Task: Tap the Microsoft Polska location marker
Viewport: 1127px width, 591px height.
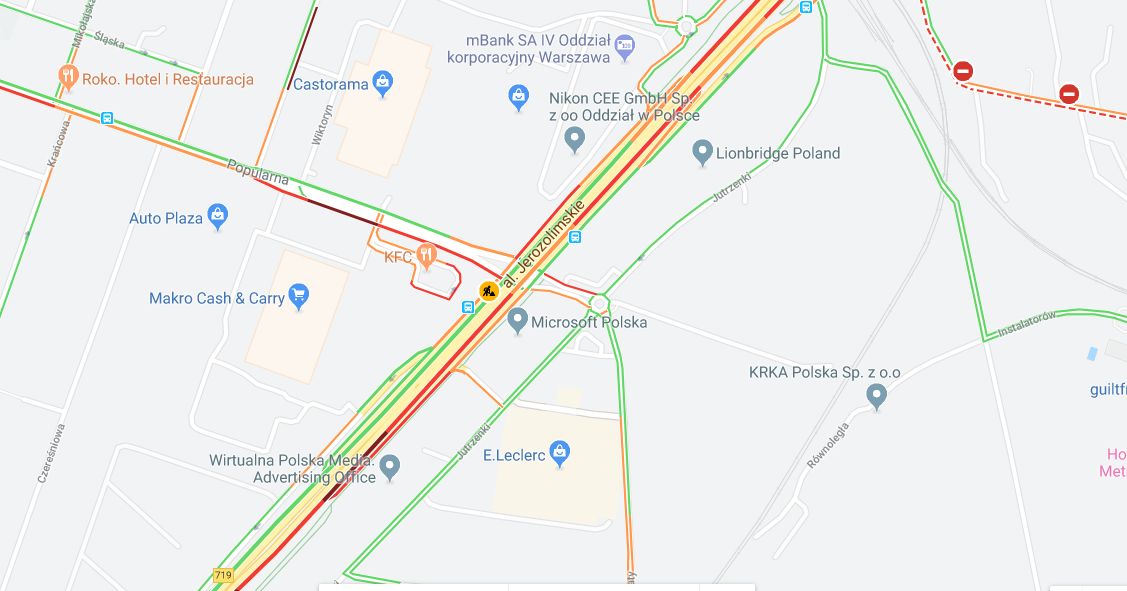Action: tap(517, 321)
